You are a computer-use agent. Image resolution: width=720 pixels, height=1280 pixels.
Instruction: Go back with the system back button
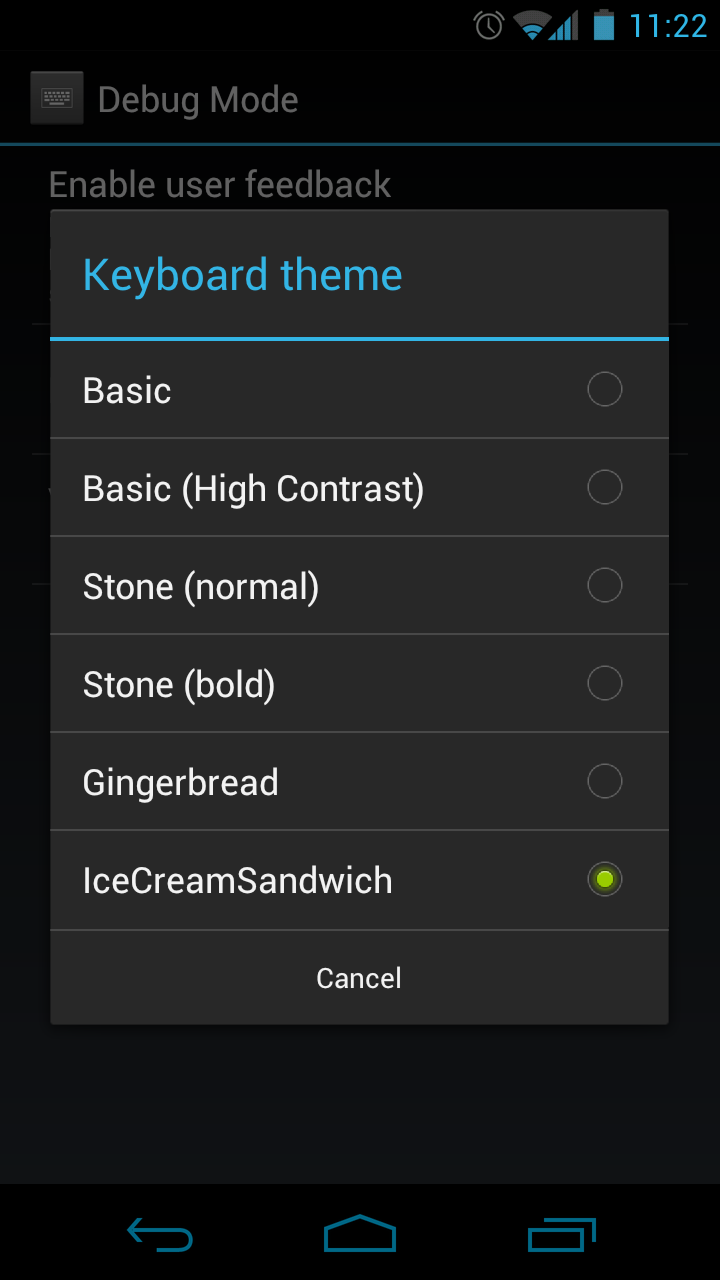[160, 1234]
